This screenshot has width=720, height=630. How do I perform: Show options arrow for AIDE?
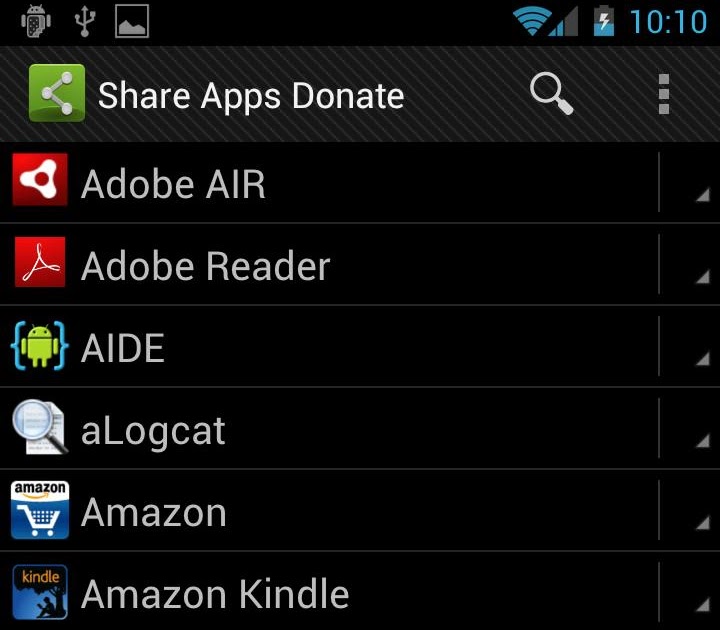[x=692, y=348]
